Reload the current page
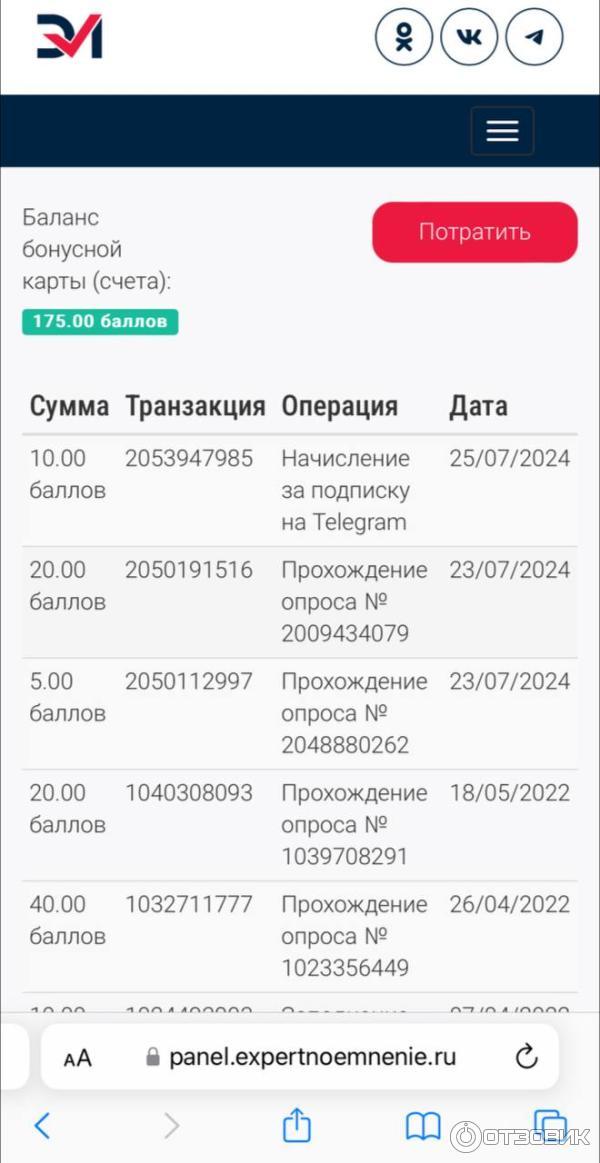The height and width of the screenshot is (1163, 600). coord(526,1057)
